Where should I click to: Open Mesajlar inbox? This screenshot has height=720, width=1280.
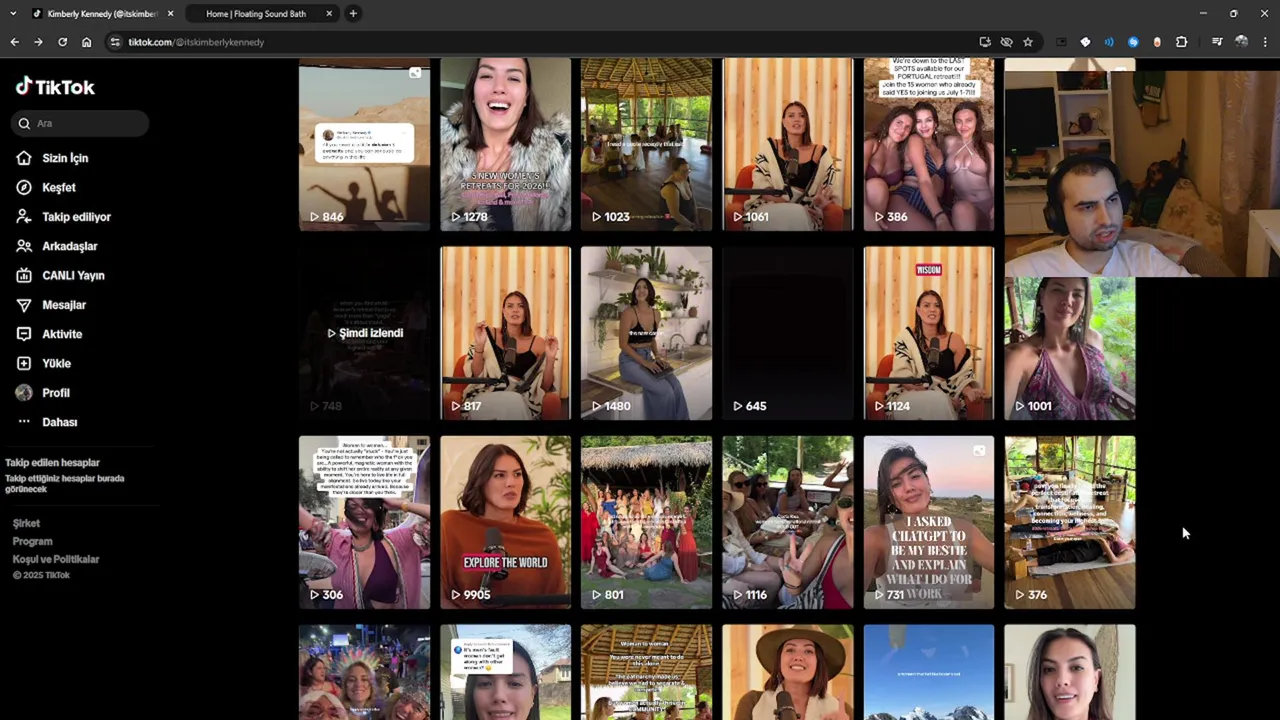[x=63, y=305]
